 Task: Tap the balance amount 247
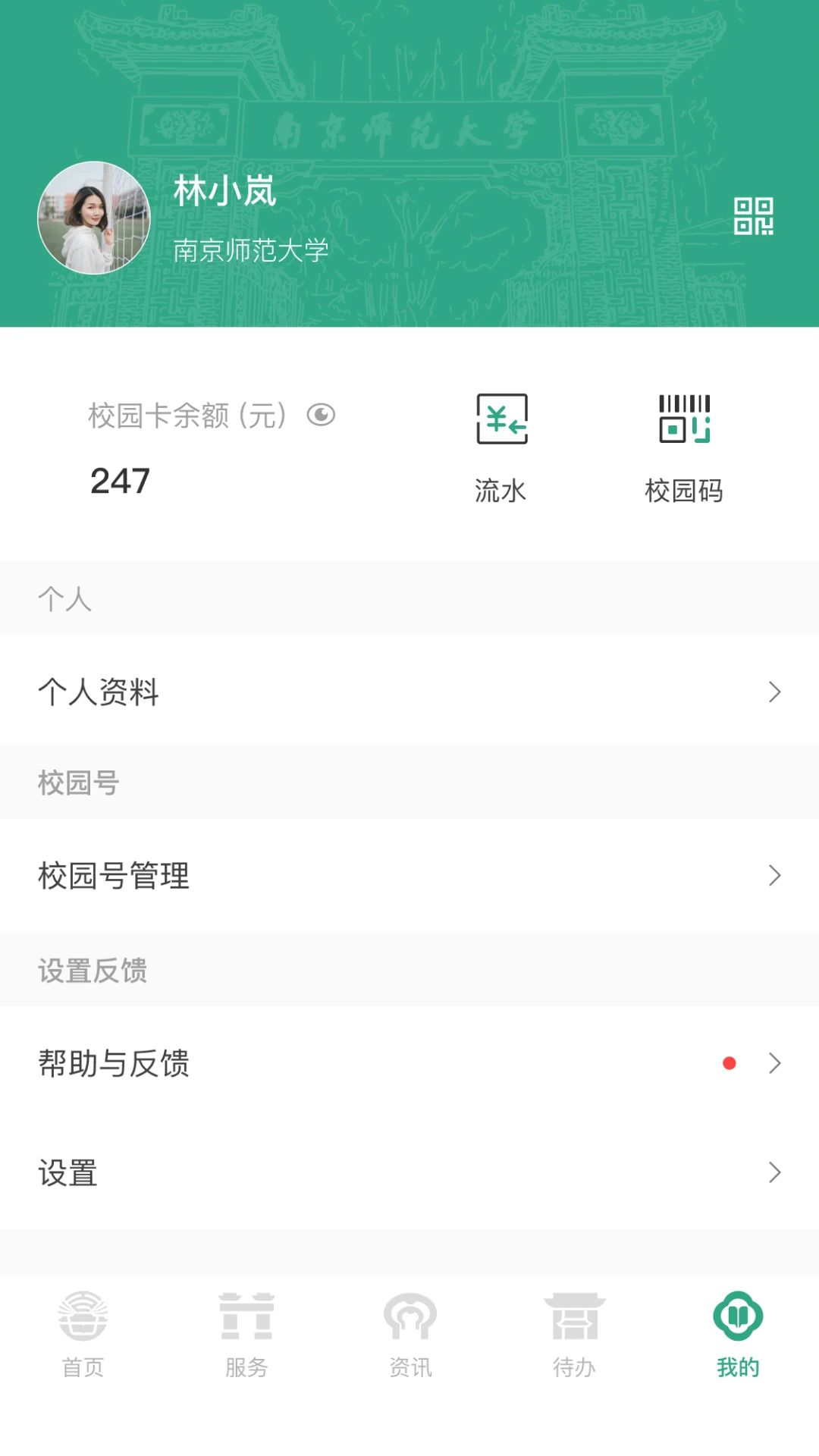(x=120, y=481)
